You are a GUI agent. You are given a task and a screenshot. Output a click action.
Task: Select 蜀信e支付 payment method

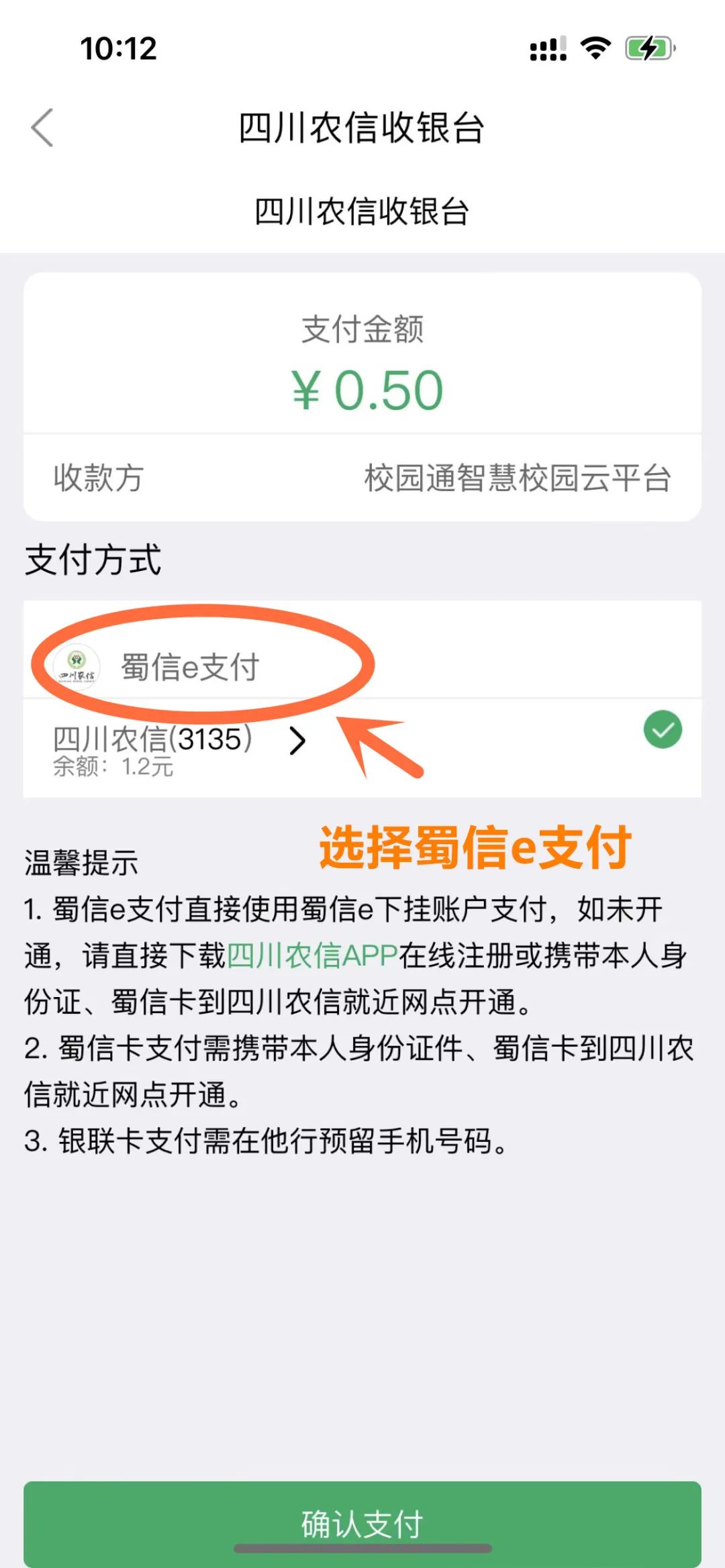[x=190, y=667]
